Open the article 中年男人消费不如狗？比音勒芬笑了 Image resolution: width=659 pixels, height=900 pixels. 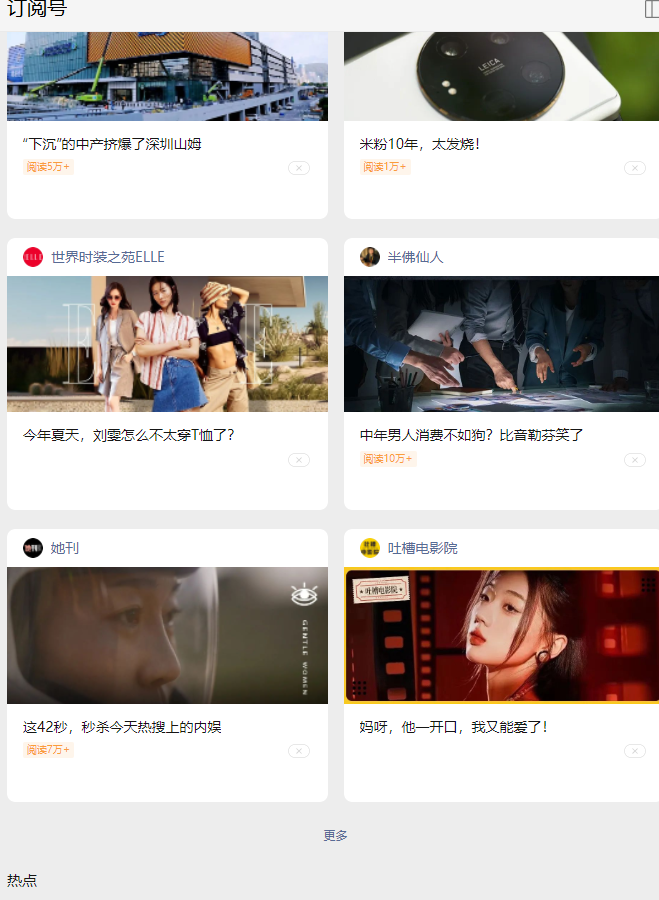pyautogui.click(x=471, y=435)
